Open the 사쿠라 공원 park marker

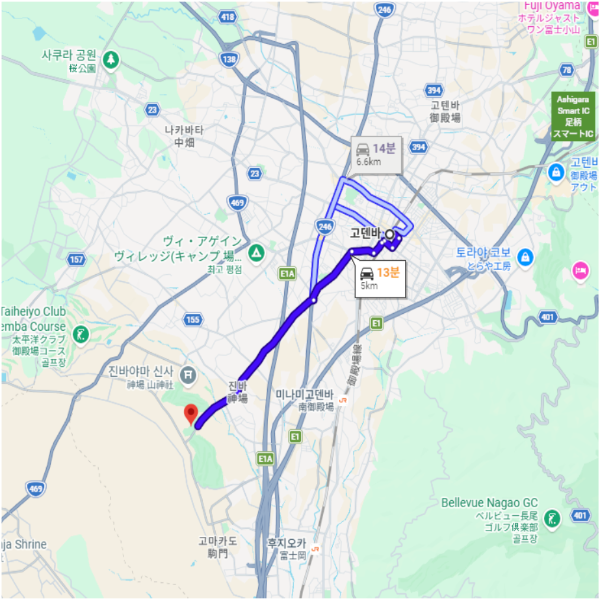pos(112,57)
